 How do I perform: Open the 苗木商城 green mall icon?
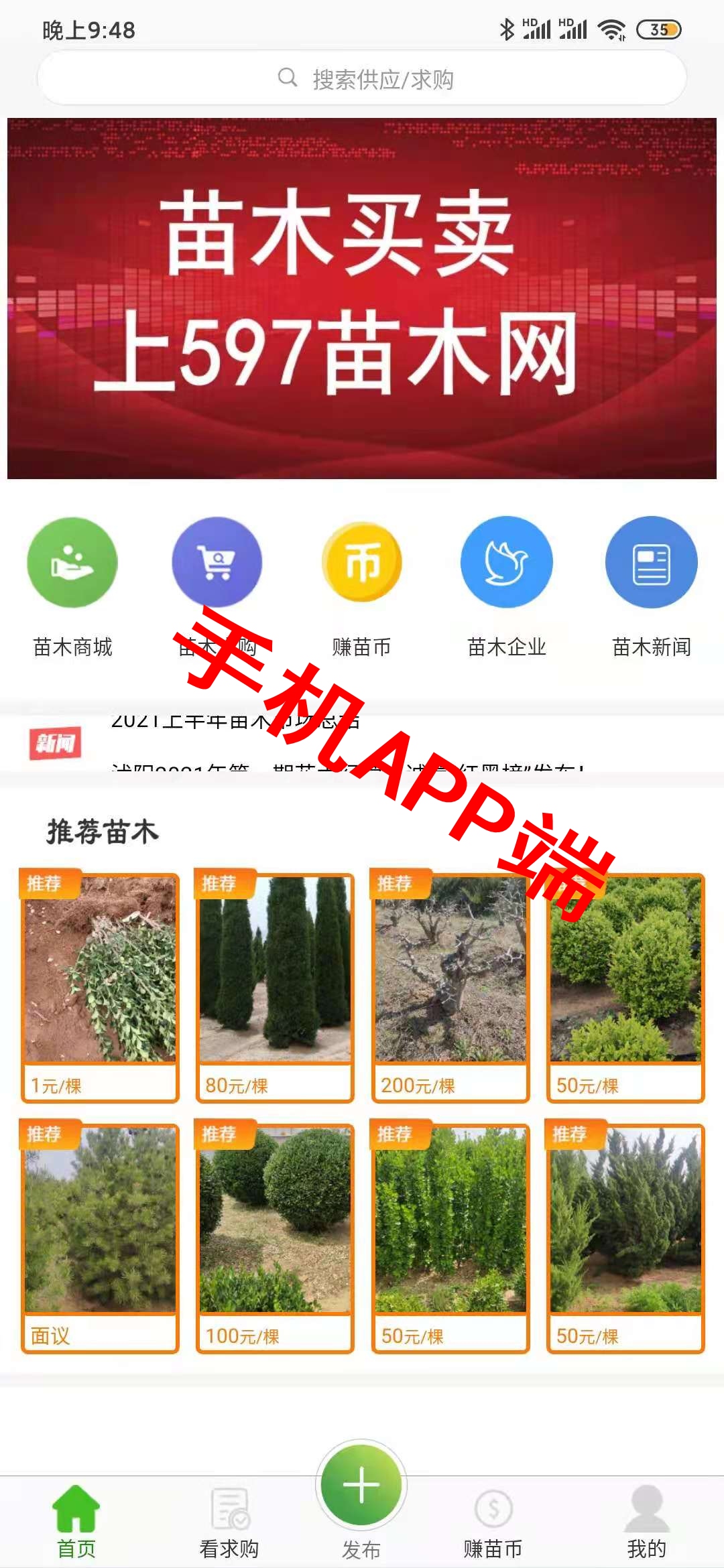[x=74, y=563]
